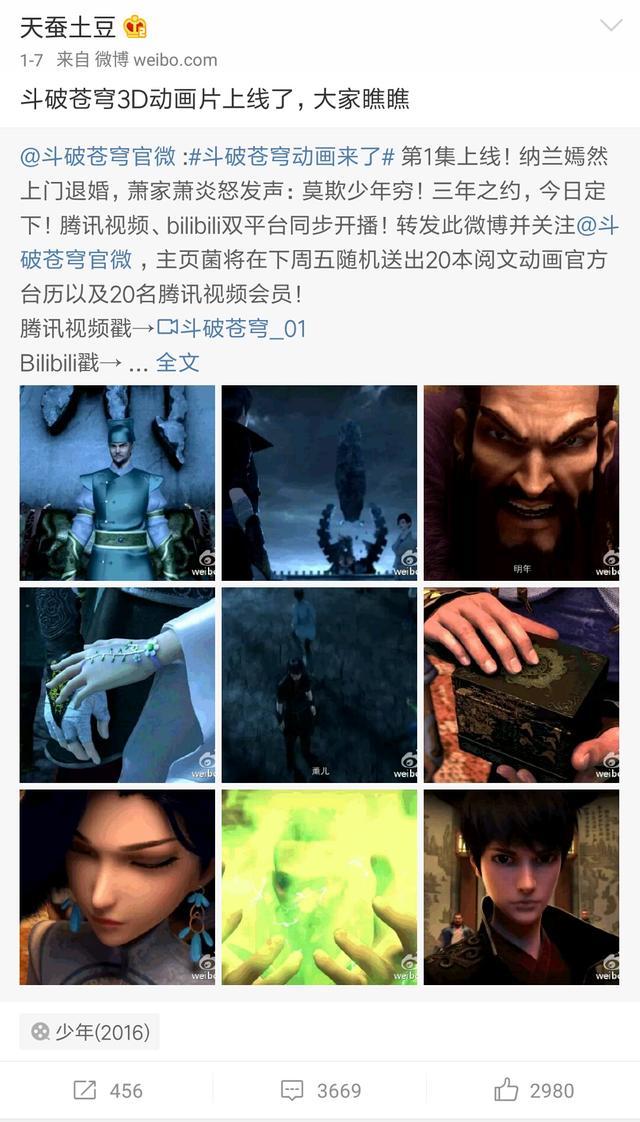Image resolution: width=640 pixels, height=1122 pixels.
Task: View the figure on dark grass image
Action: 319,685
